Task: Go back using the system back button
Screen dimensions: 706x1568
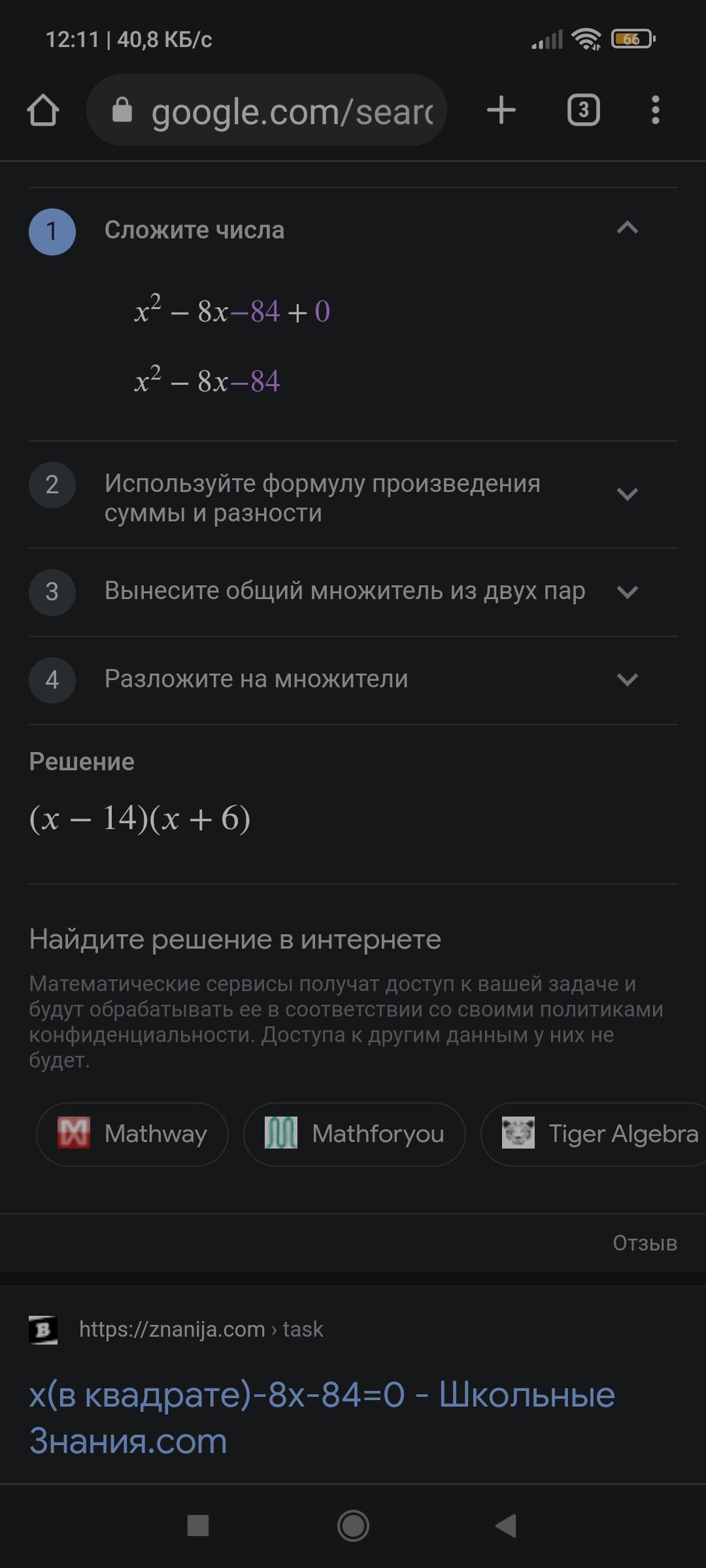Action: (506, 1526)
